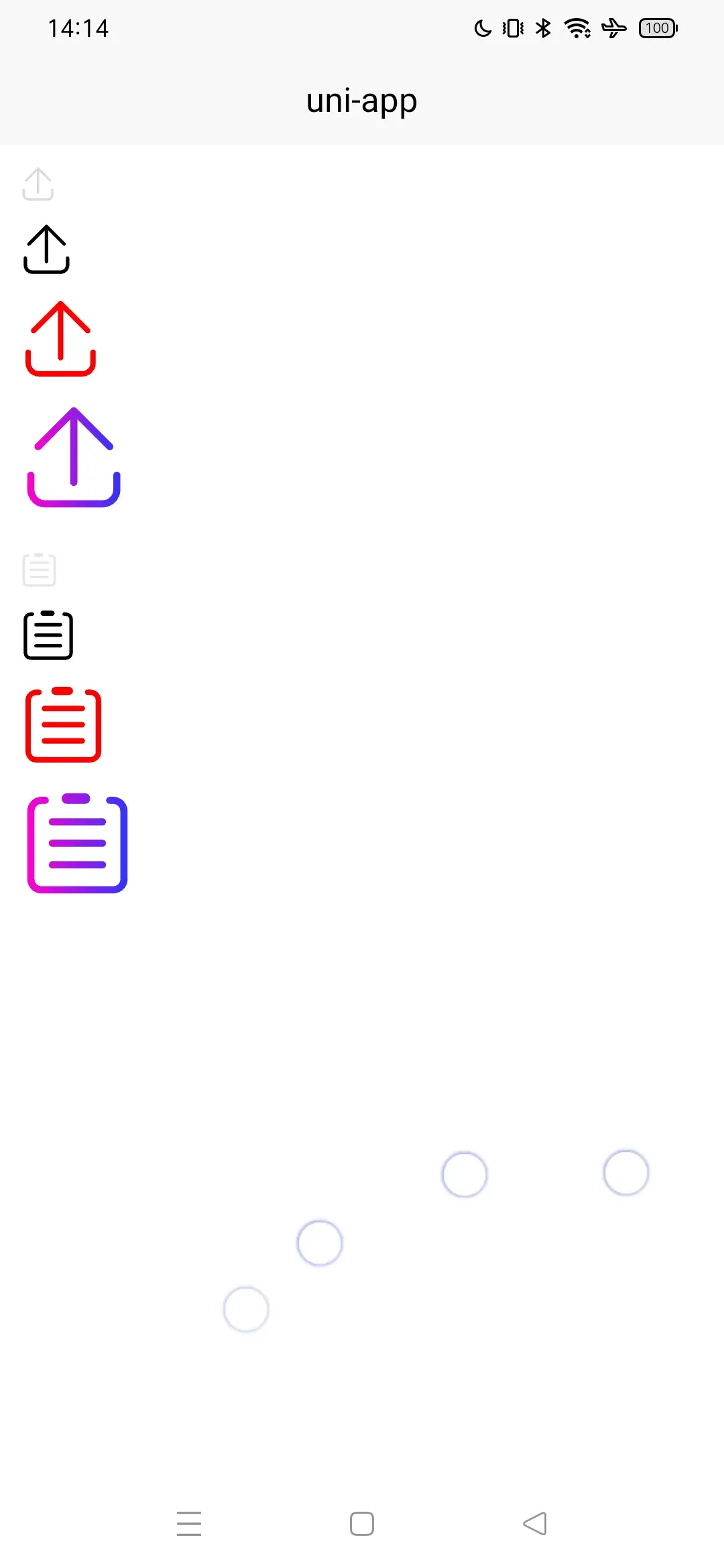
Task: Tap the purple gradient share icon
Action: click(x=74, y=457)
